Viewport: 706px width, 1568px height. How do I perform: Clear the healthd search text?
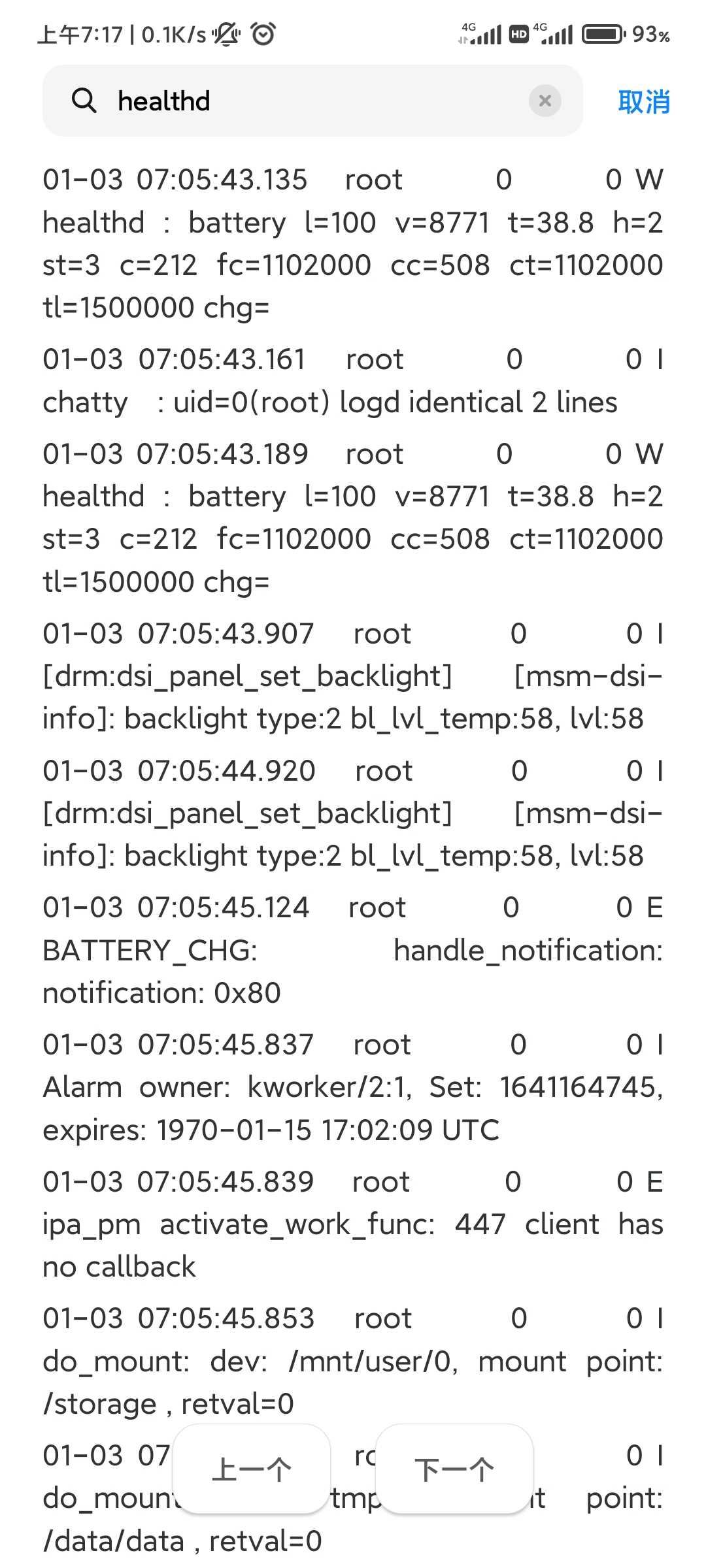(545, 101)
